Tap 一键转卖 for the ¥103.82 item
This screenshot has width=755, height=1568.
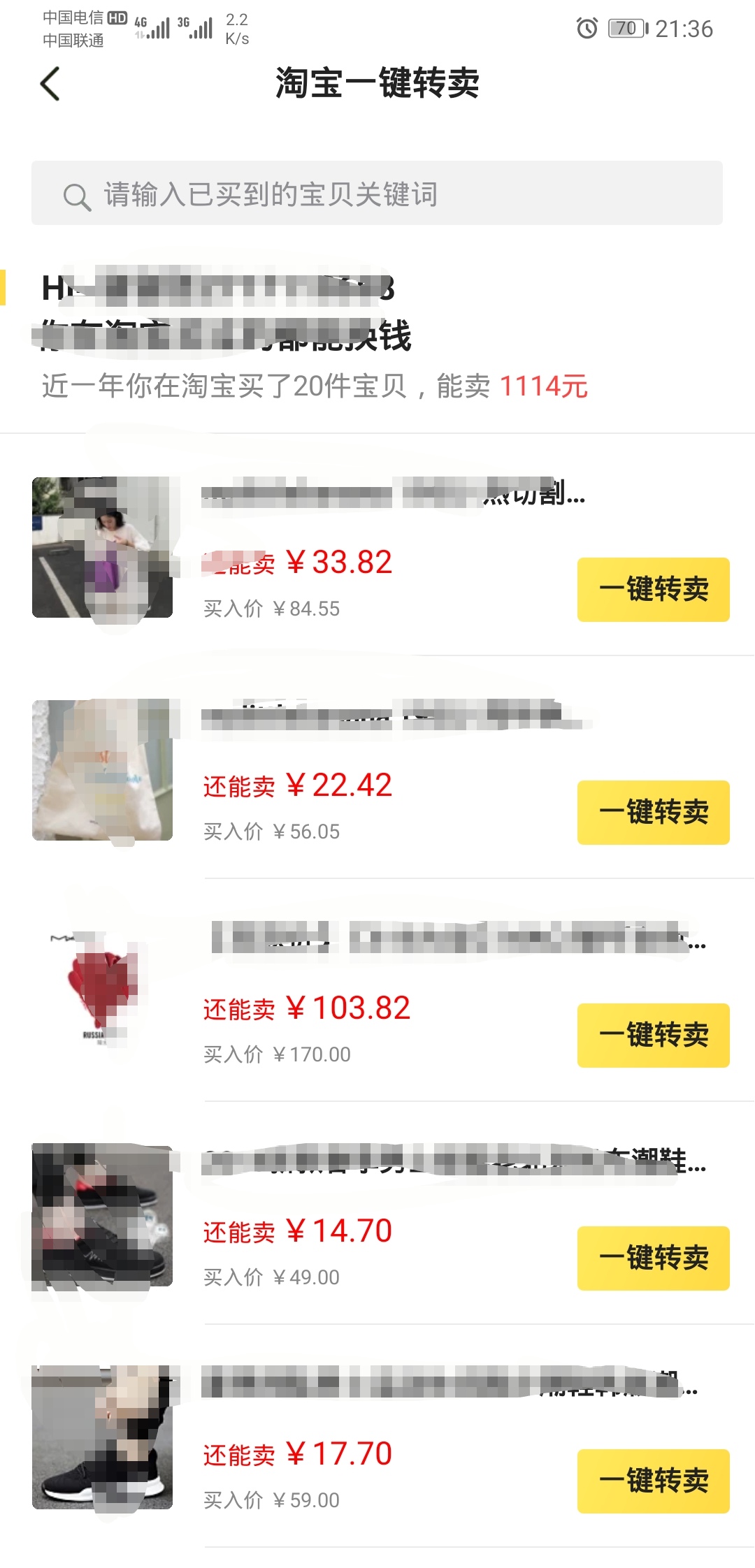653,1035
